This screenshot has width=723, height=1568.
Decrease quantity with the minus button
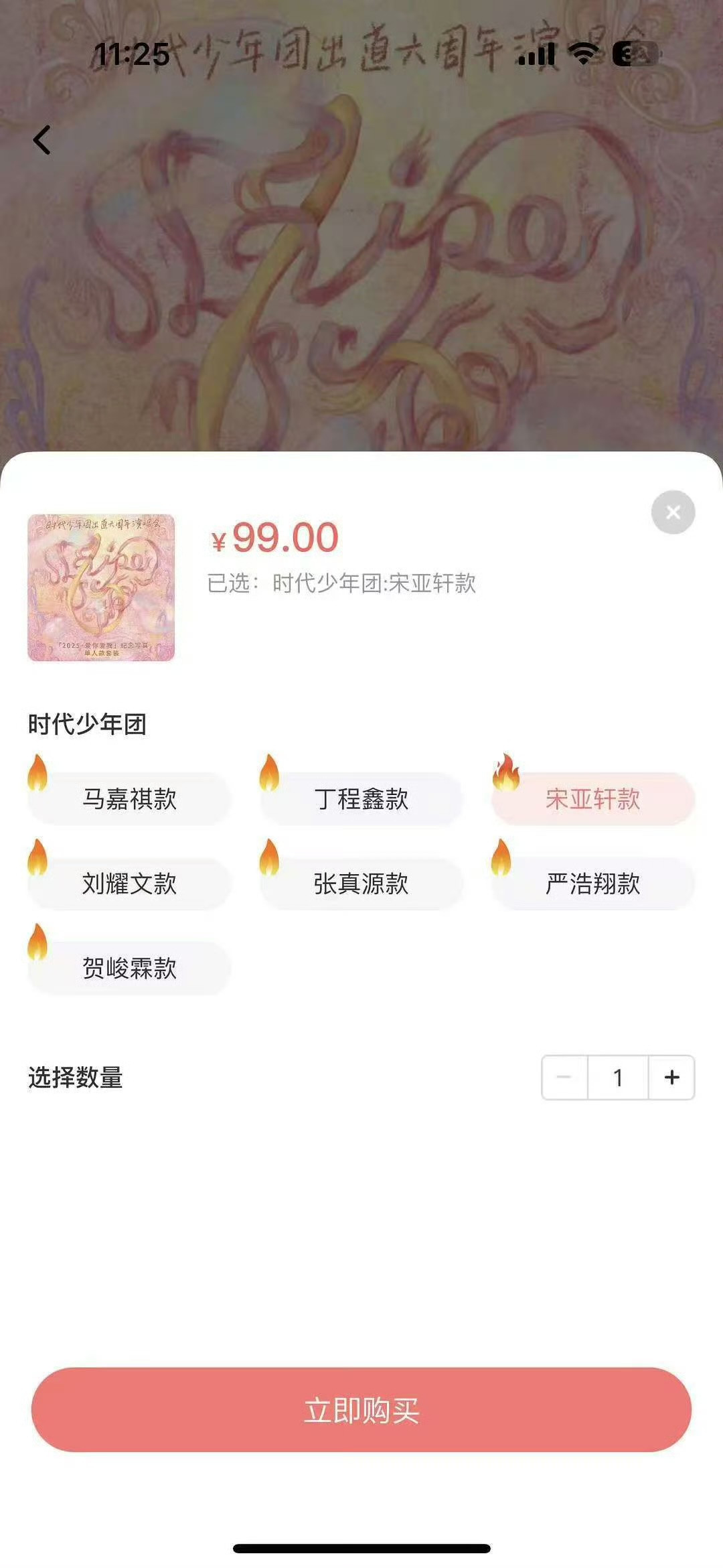tap(564, 1078)
